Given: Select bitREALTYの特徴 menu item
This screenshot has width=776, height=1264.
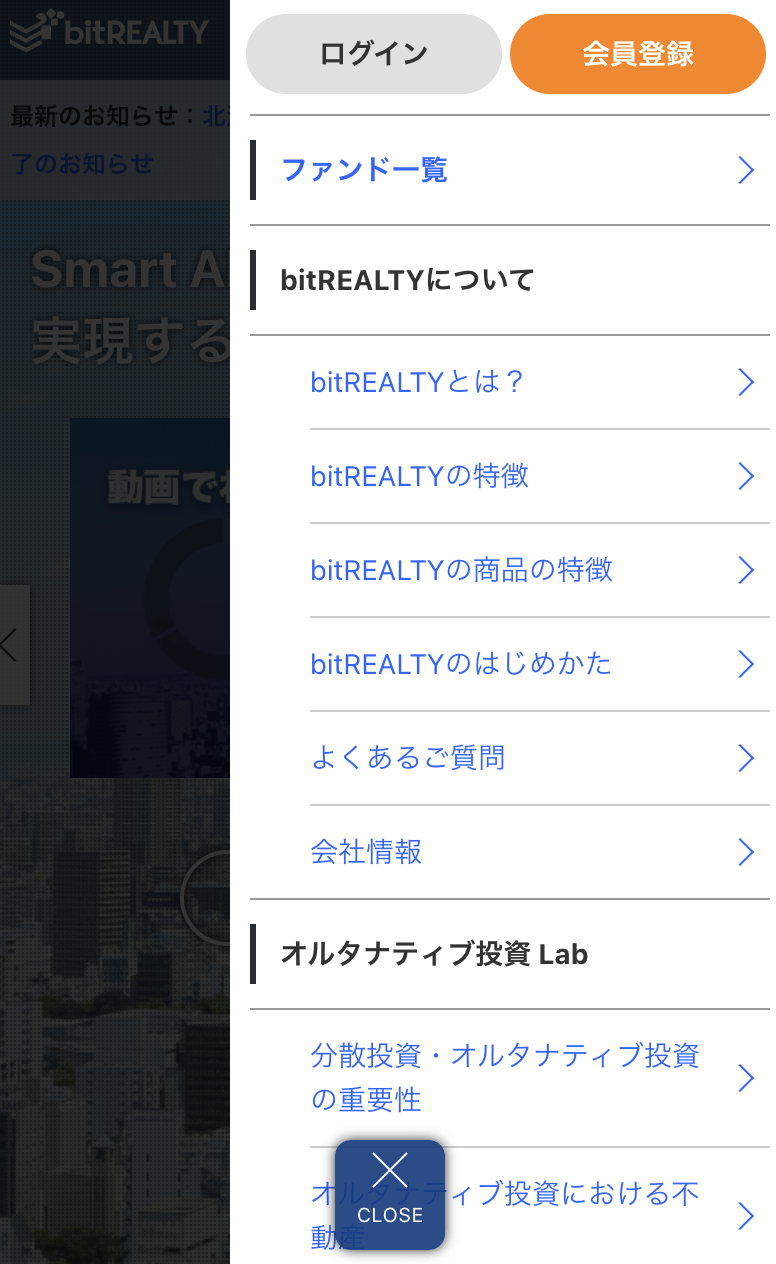Looking at the screenshot, I should coord(540,476).
